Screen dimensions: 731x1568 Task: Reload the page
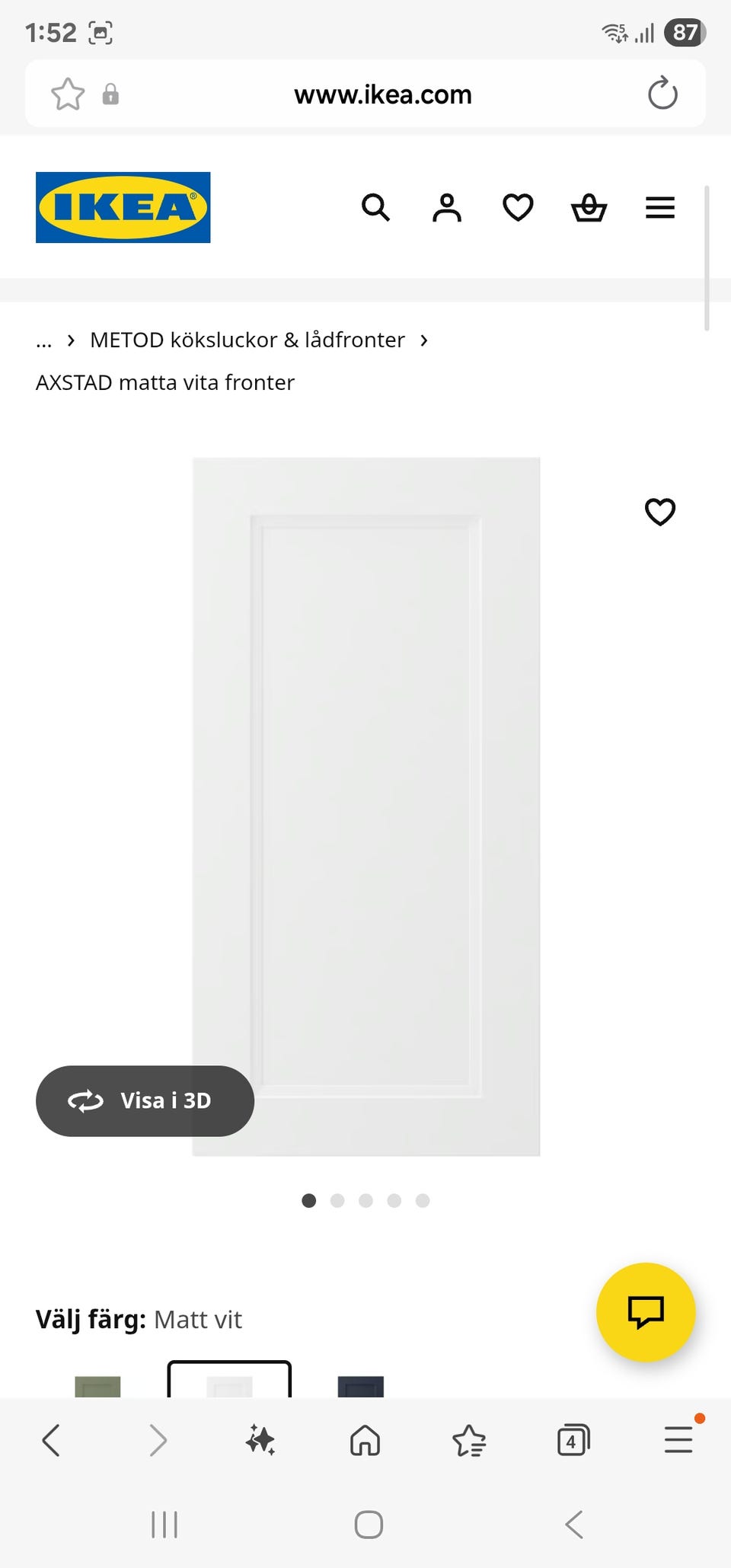click(x=662, y=94)
